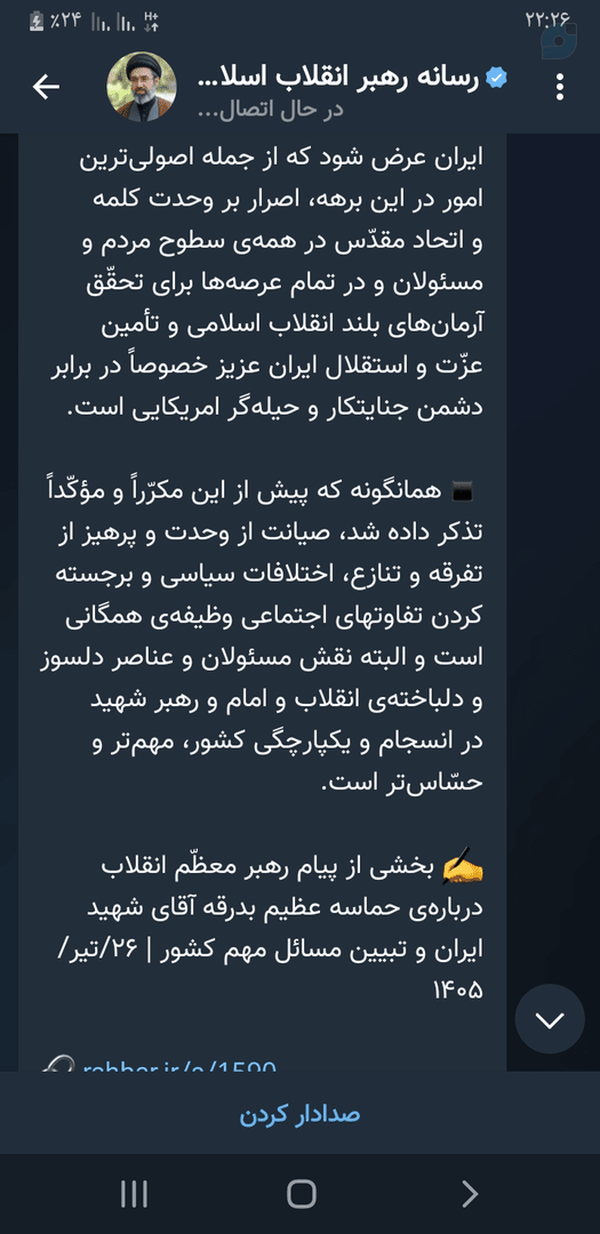Go back using the header arrow
The width and height of the screenshot is (600, 1234).
[x=47, y=87]
